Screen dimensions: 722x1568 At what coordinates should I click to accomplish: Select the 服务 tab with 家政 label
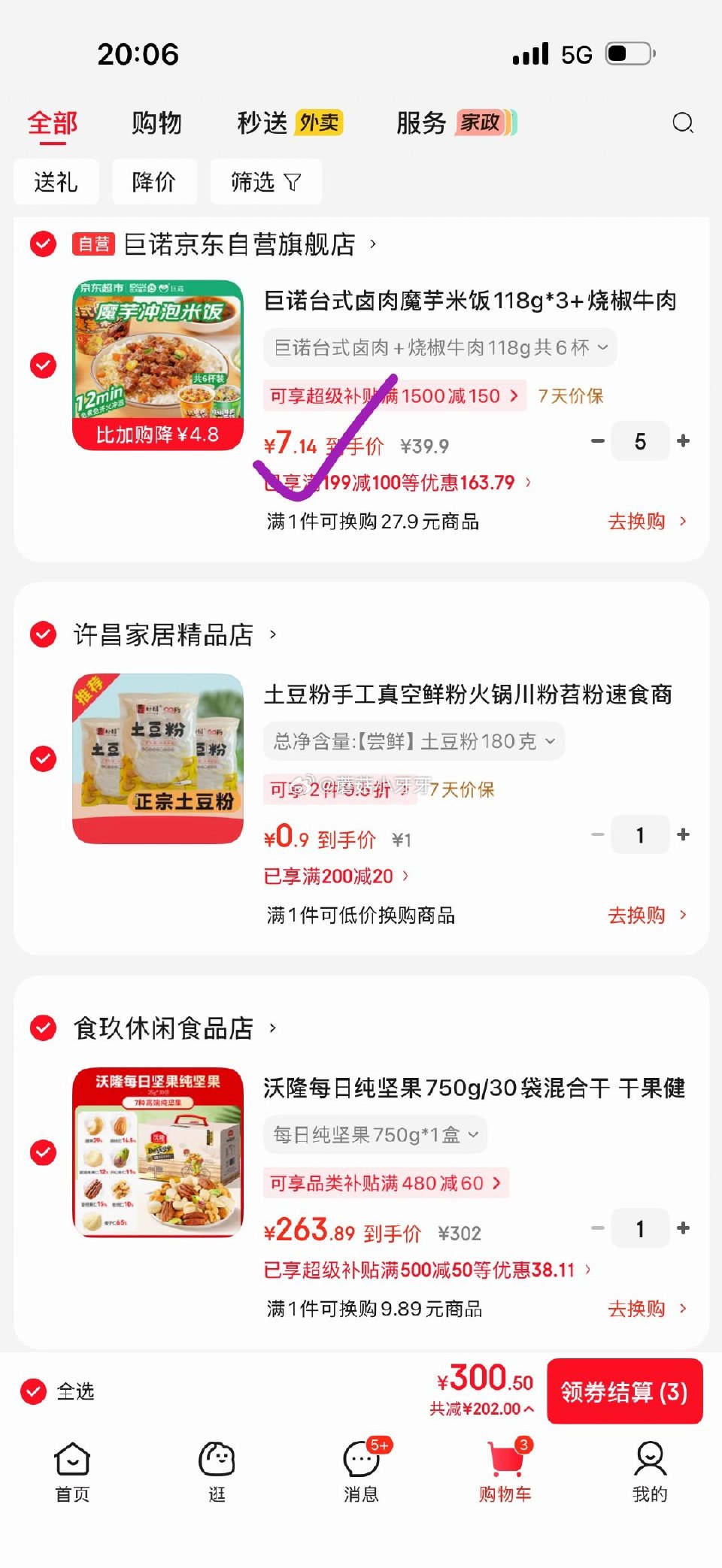(423, 123)
